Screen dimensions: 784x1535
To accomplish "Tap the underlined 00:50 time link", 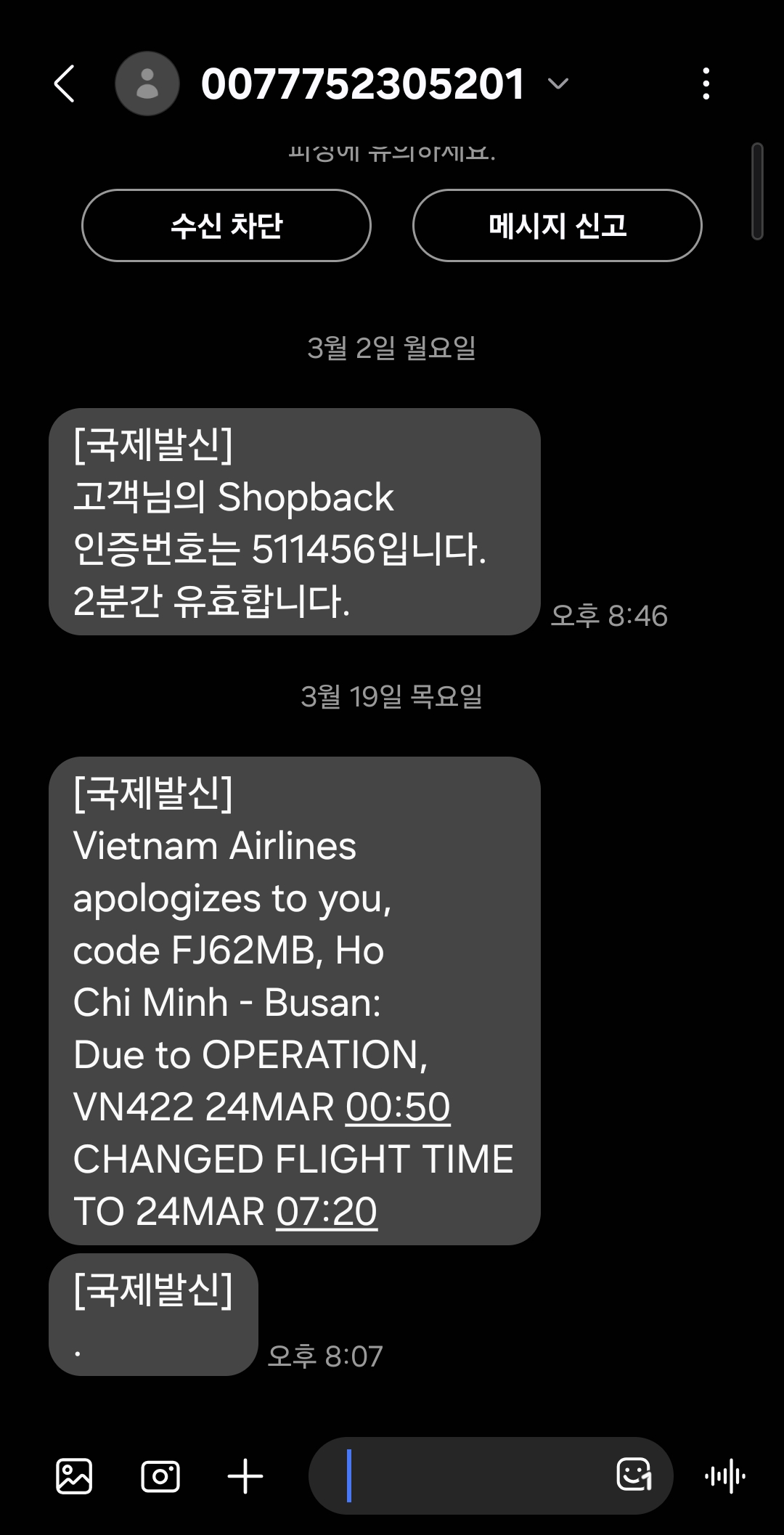I will tap(398, 1107).
